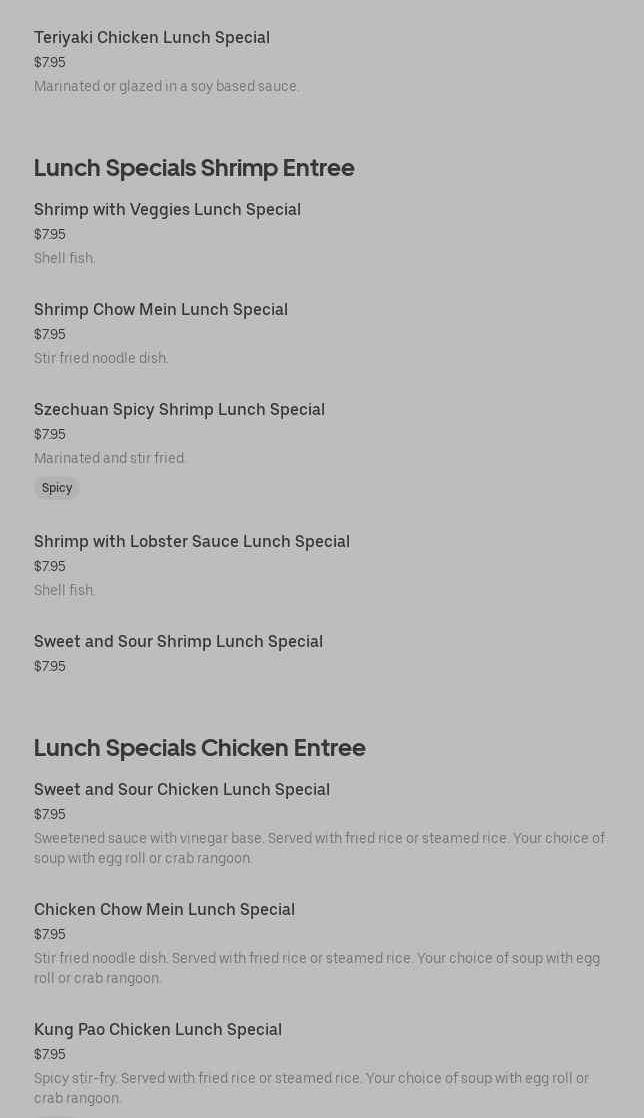
Task: View Shrimp with Lobster Sauce Lunch Special
Action: pyautogui.click(x=192, y=542)
